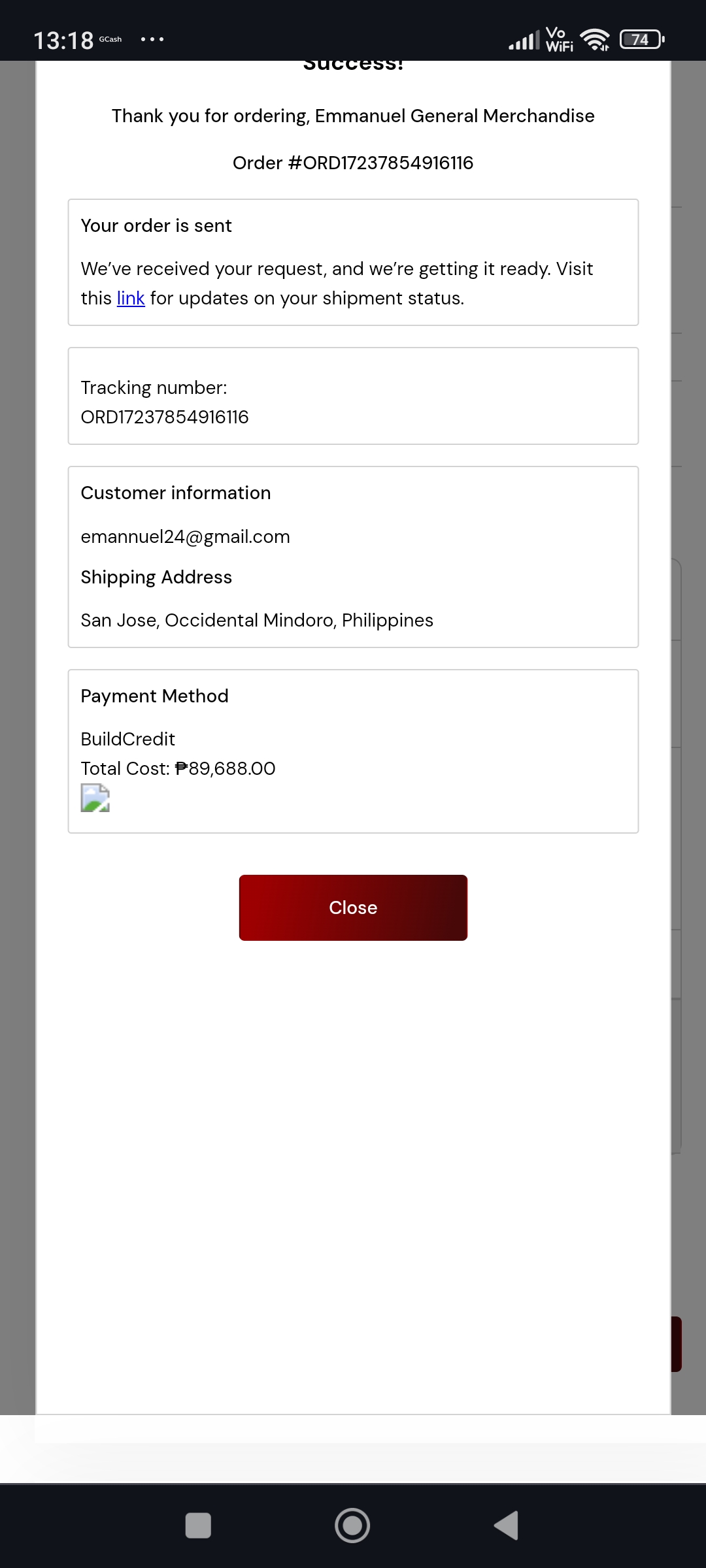Open the recent apps view
The image size is (706, 1568).
tap(198, 1526)
